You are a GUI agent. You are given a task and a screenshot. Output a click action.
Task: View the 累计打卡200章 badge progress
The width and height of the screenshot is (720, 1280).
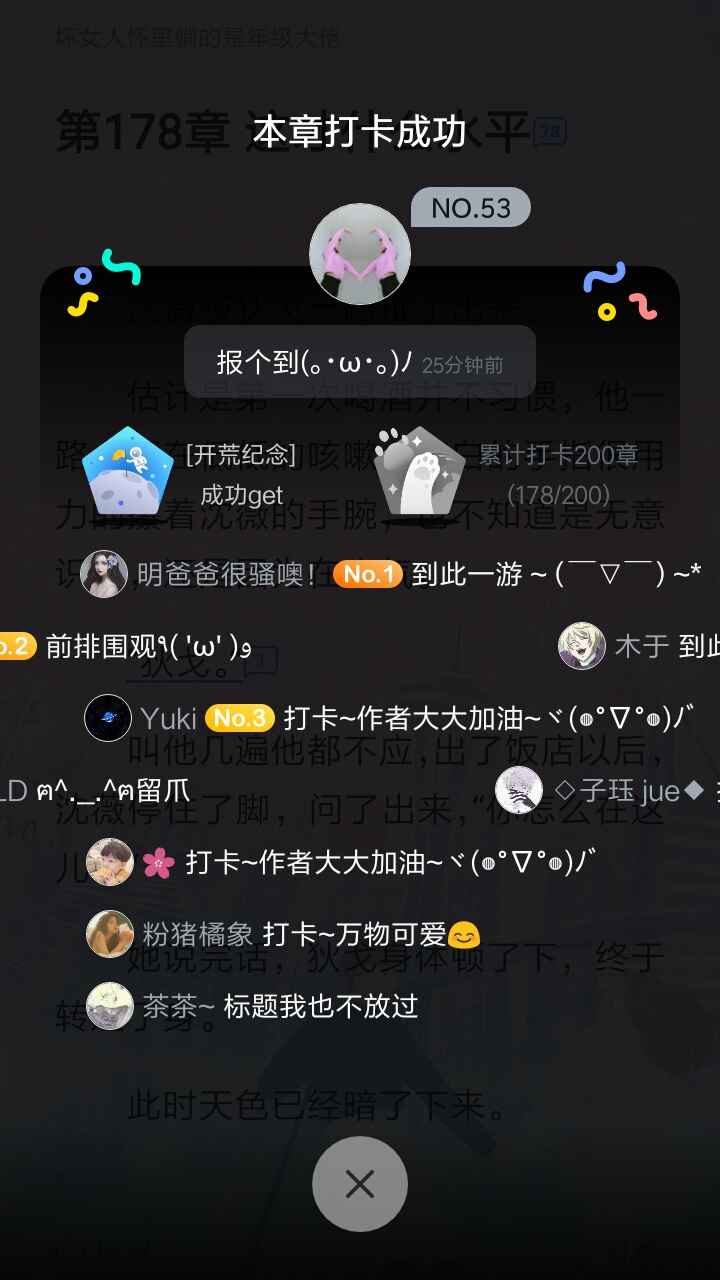pyautogui.click(x=420, y=471)
